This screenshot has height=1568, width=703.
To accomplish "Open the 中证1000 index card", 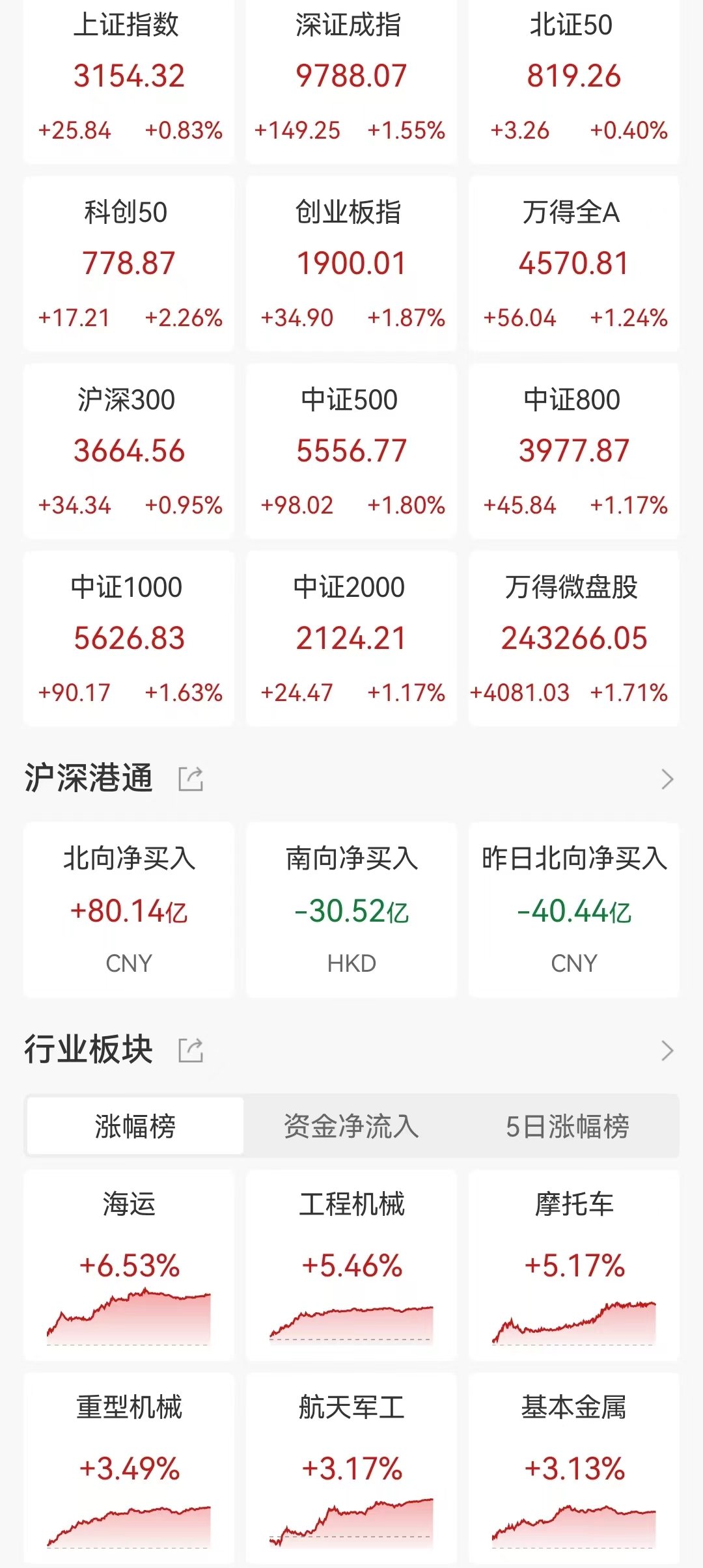I will [x=129, y=639].
